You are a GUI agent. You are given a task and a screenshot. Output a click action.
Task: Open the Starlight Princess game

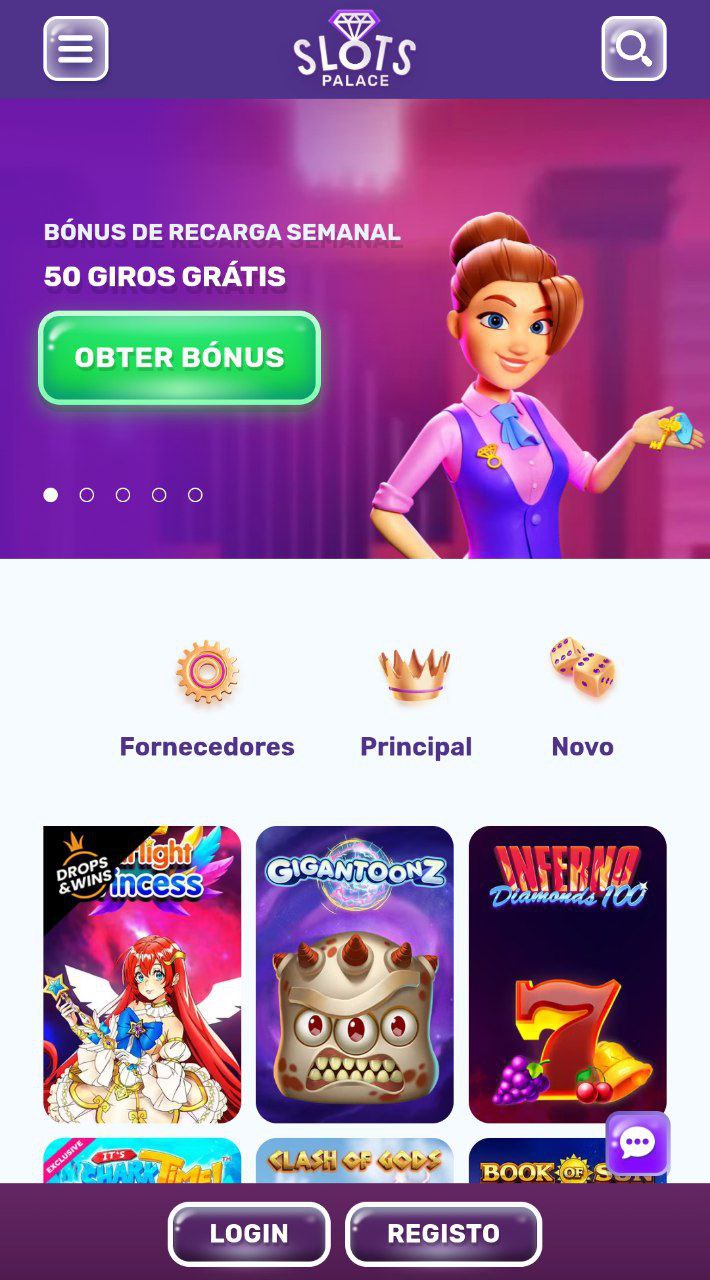(142, 974)
